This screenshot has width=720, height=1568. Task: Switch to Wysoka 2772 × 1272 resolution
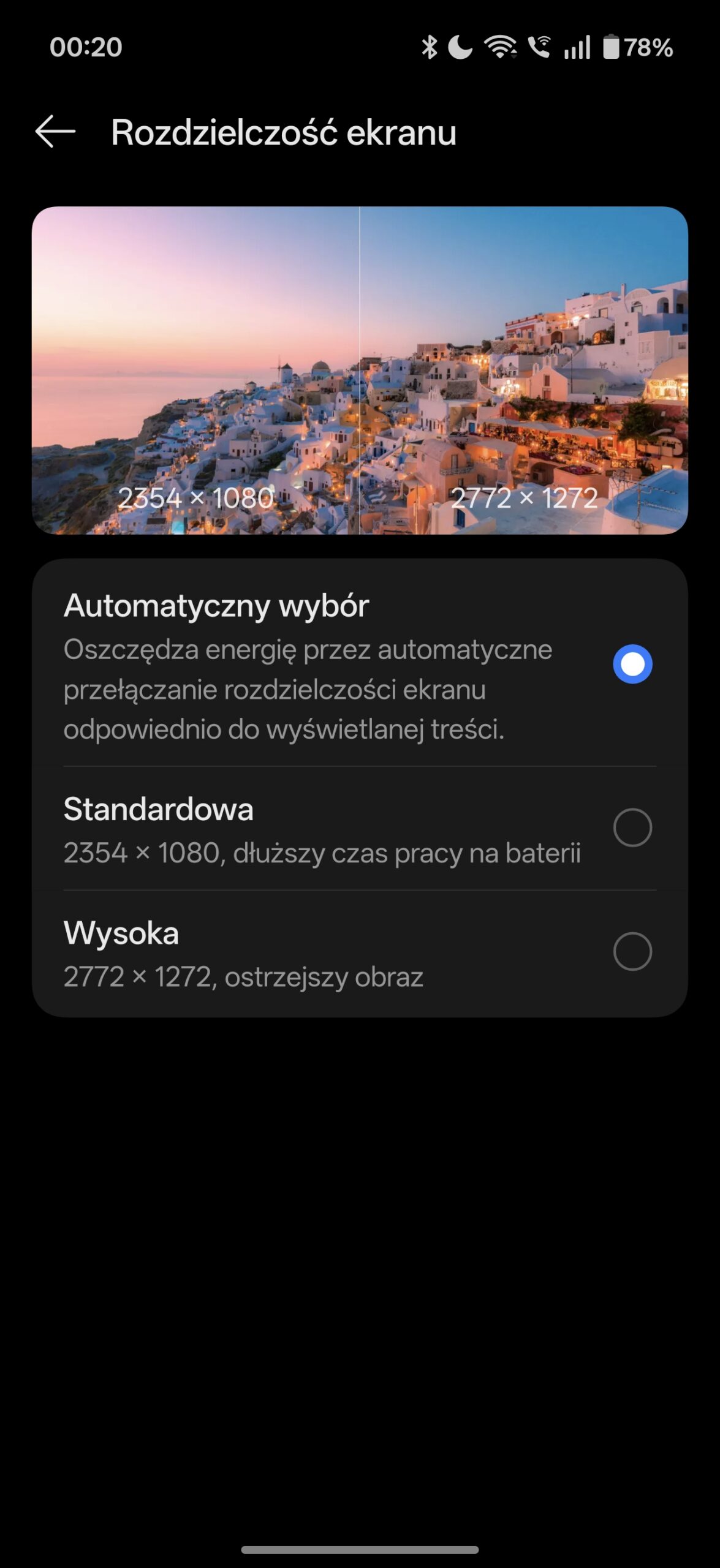point(632,951)
